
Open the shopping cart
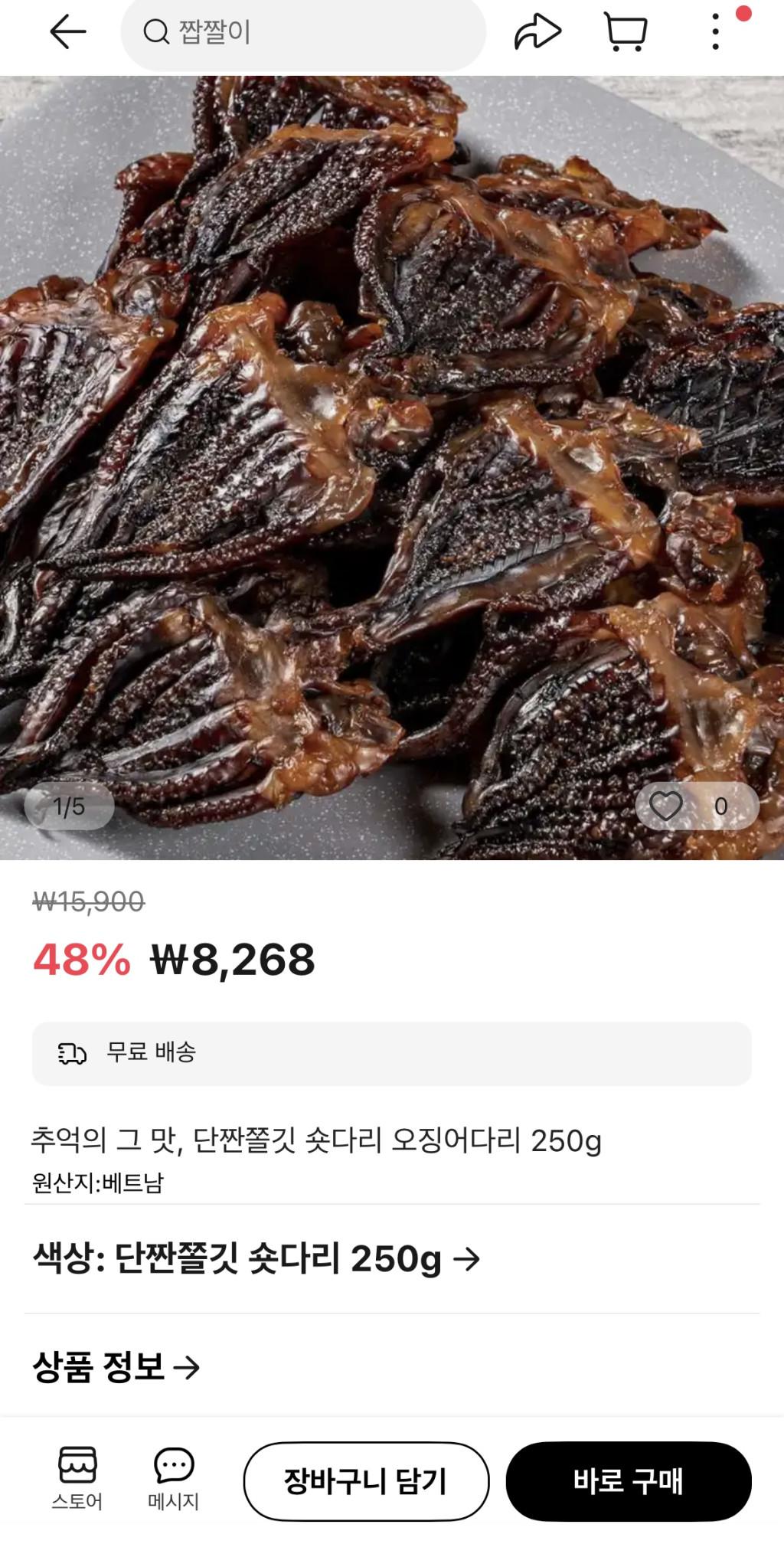(626, 33)
